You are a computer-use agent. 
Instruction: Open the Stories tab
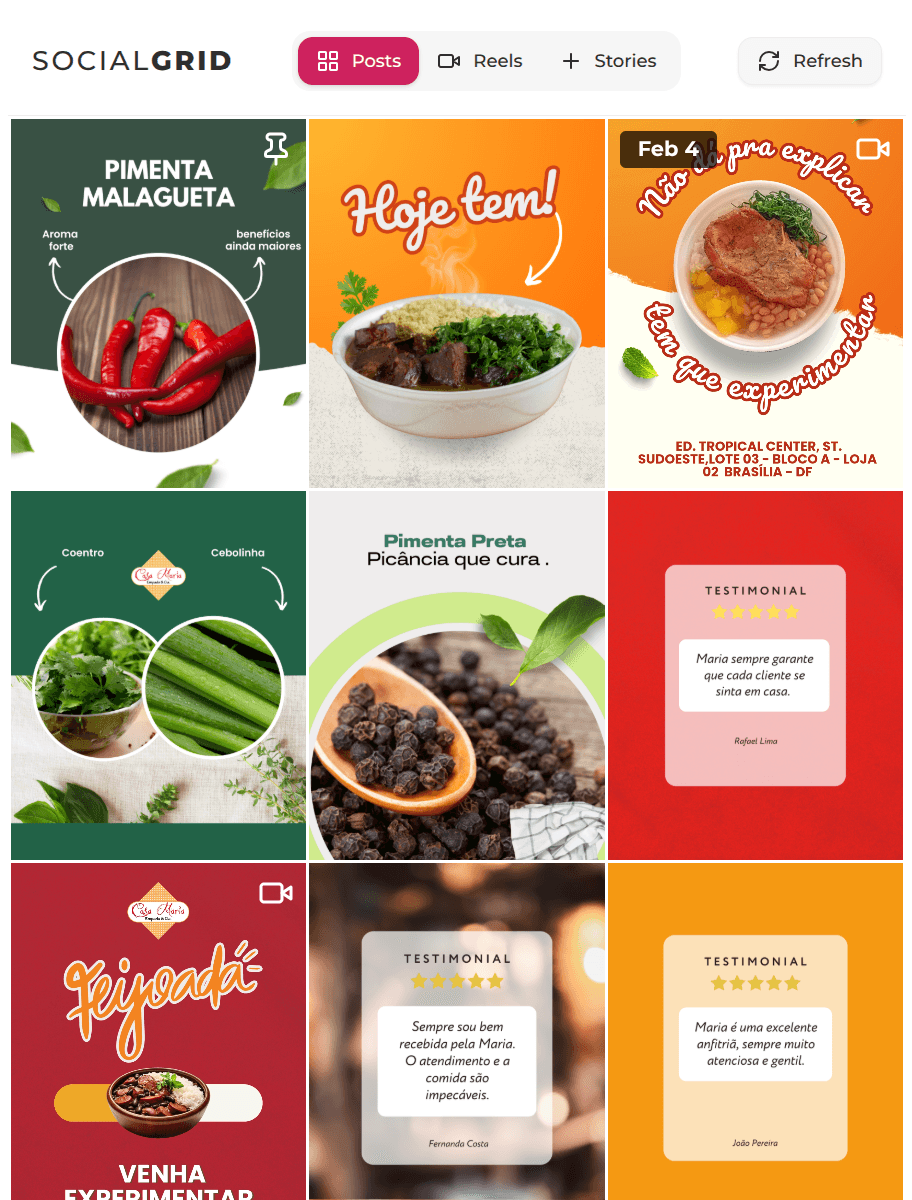tap(609, 61)
